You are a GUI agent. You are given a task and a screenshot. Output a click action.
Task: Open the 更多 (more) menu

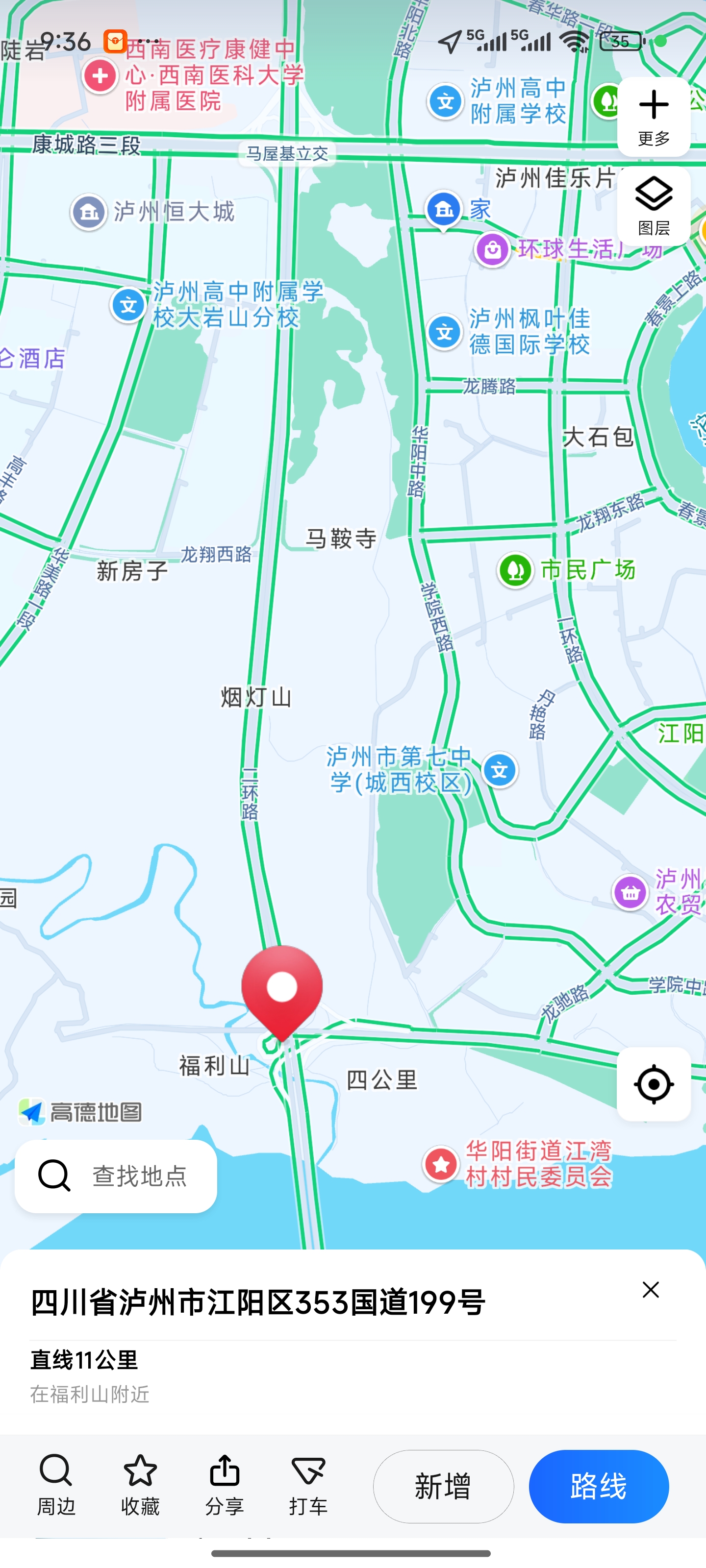coord(654,116)
